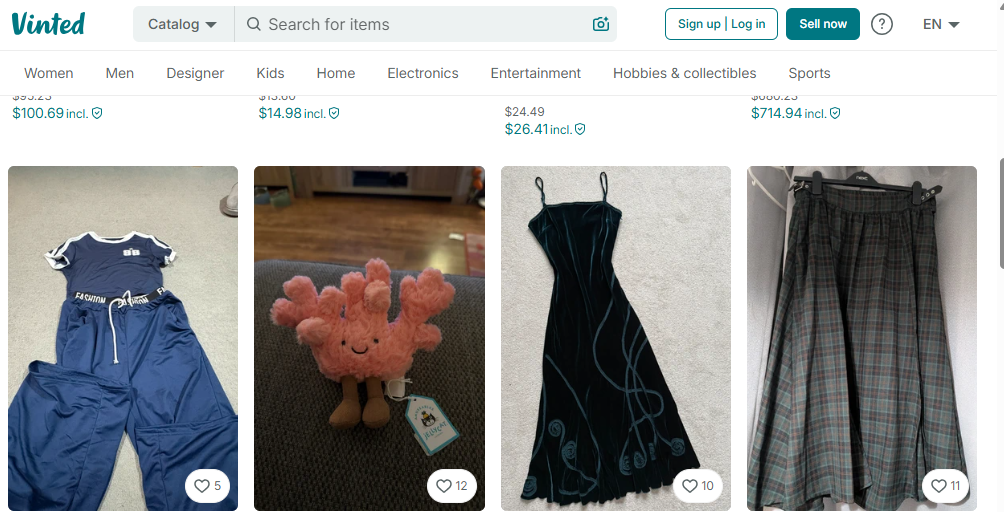This screenshot has height=512, width=1004.
Task: Open Sign up | Log in
Action: point(721,24)
